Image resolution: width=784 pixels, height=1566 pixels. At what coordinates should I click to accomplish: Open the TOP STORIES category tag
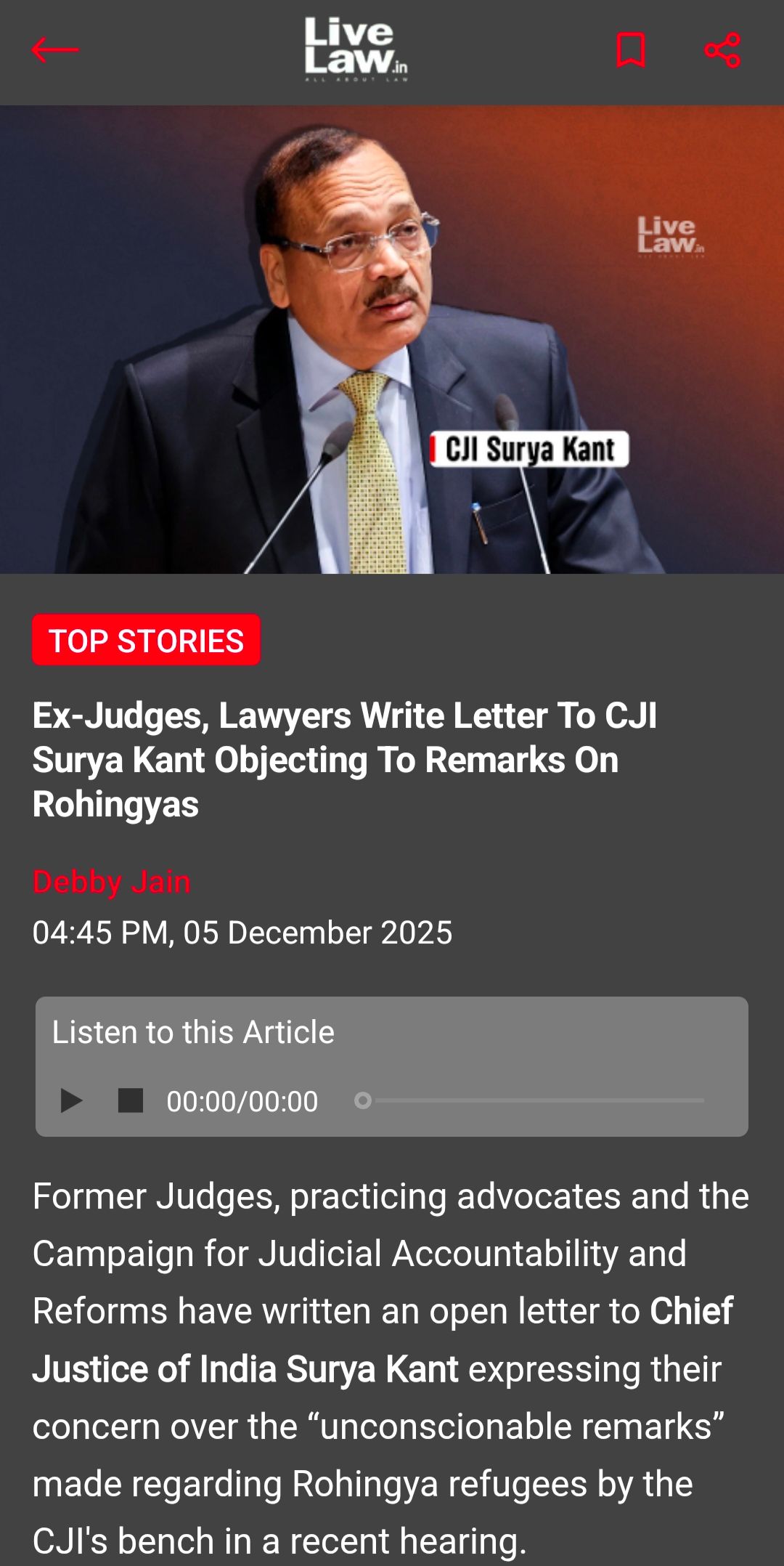146,641
